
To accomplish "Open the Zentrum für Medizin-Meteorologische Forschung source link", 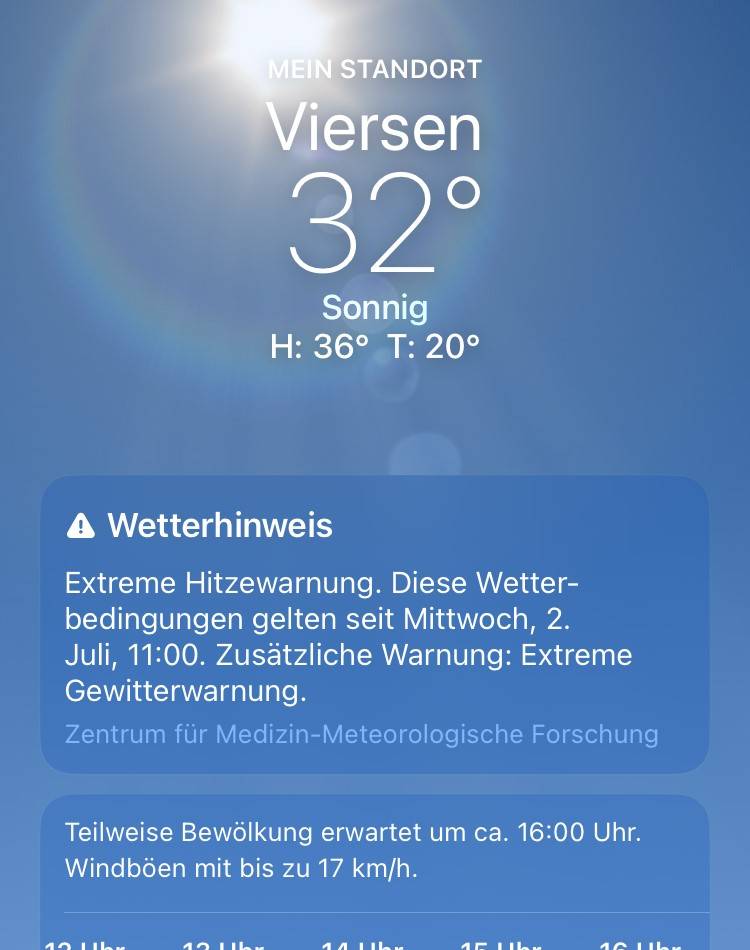I will pyautogui.click(x=361, y=734).
